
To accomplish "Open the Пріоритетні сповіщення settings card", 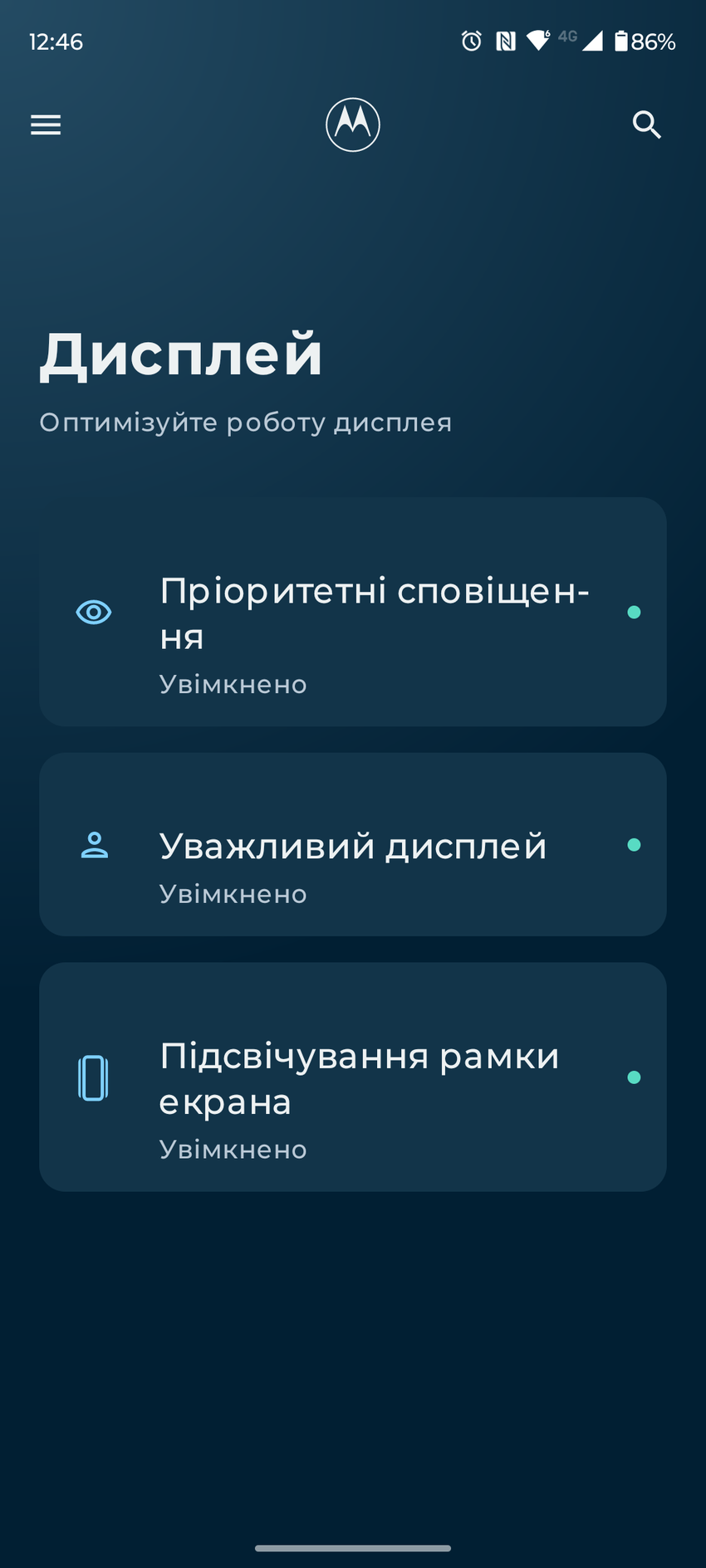I will [x=353, y=613].
